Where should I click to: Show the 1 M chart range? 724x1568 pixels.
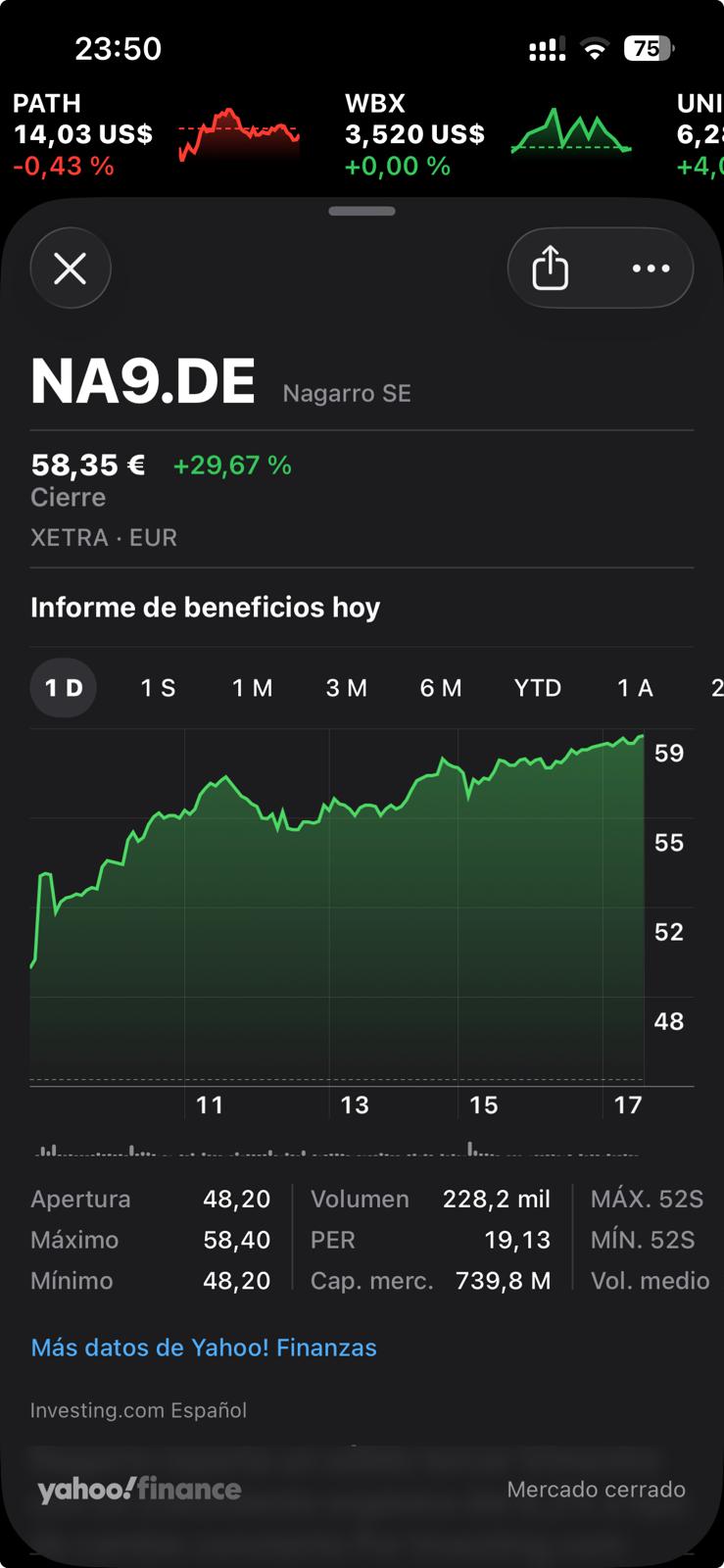coord(252,688)
